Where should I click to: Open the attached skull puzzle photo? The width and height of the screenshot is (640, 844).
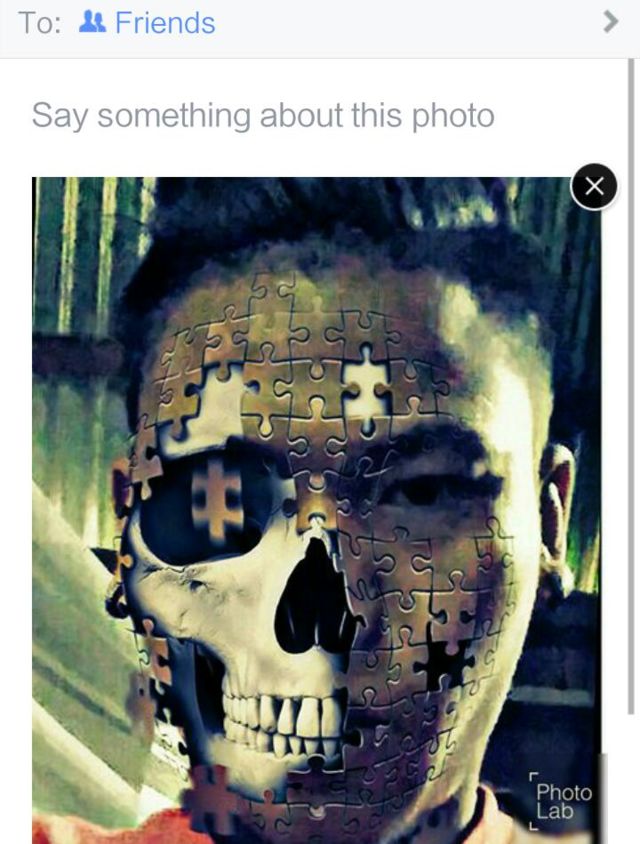click(x=317, y=510)
